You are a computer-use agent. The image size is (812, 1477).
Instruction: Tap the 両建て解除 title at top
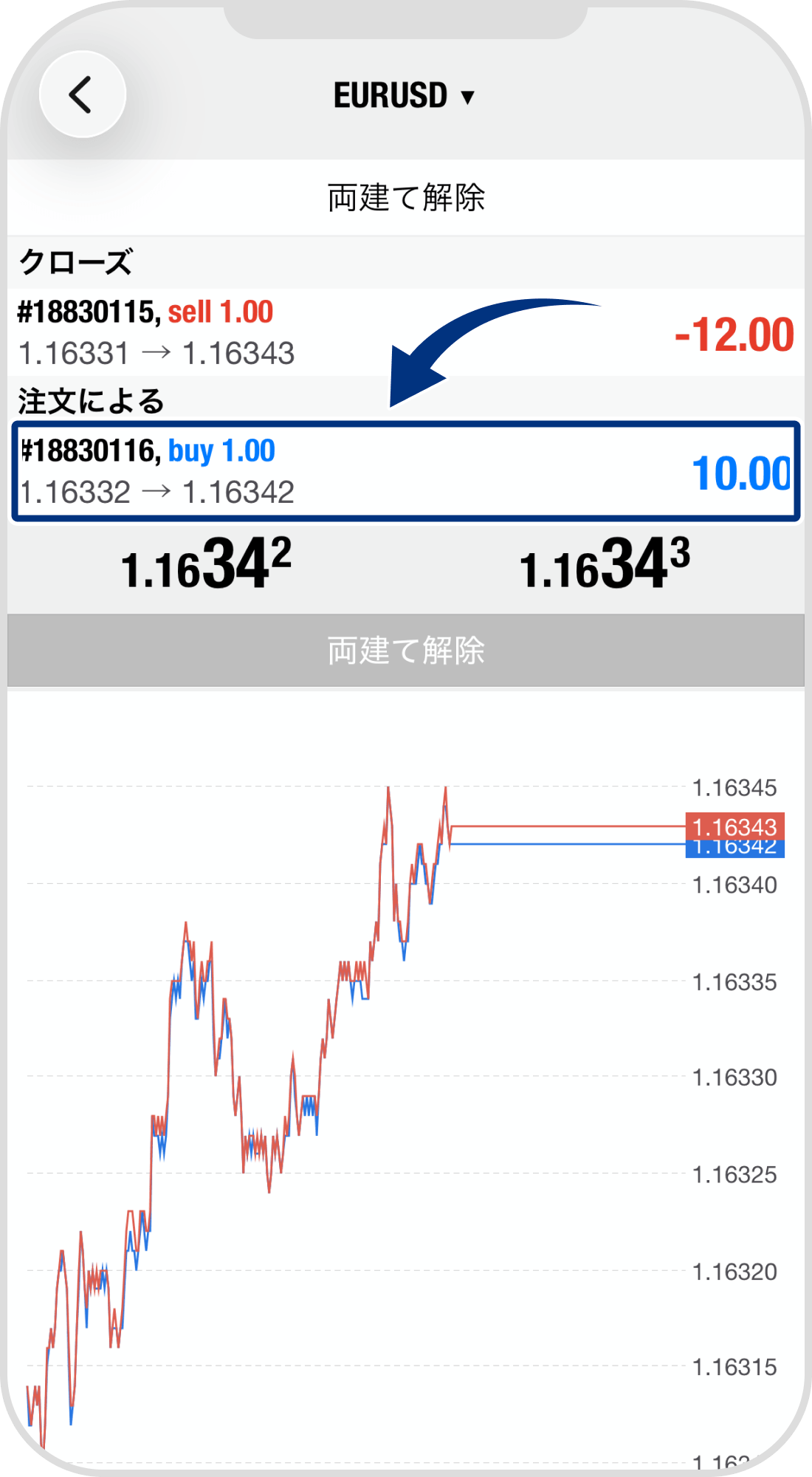406,193
